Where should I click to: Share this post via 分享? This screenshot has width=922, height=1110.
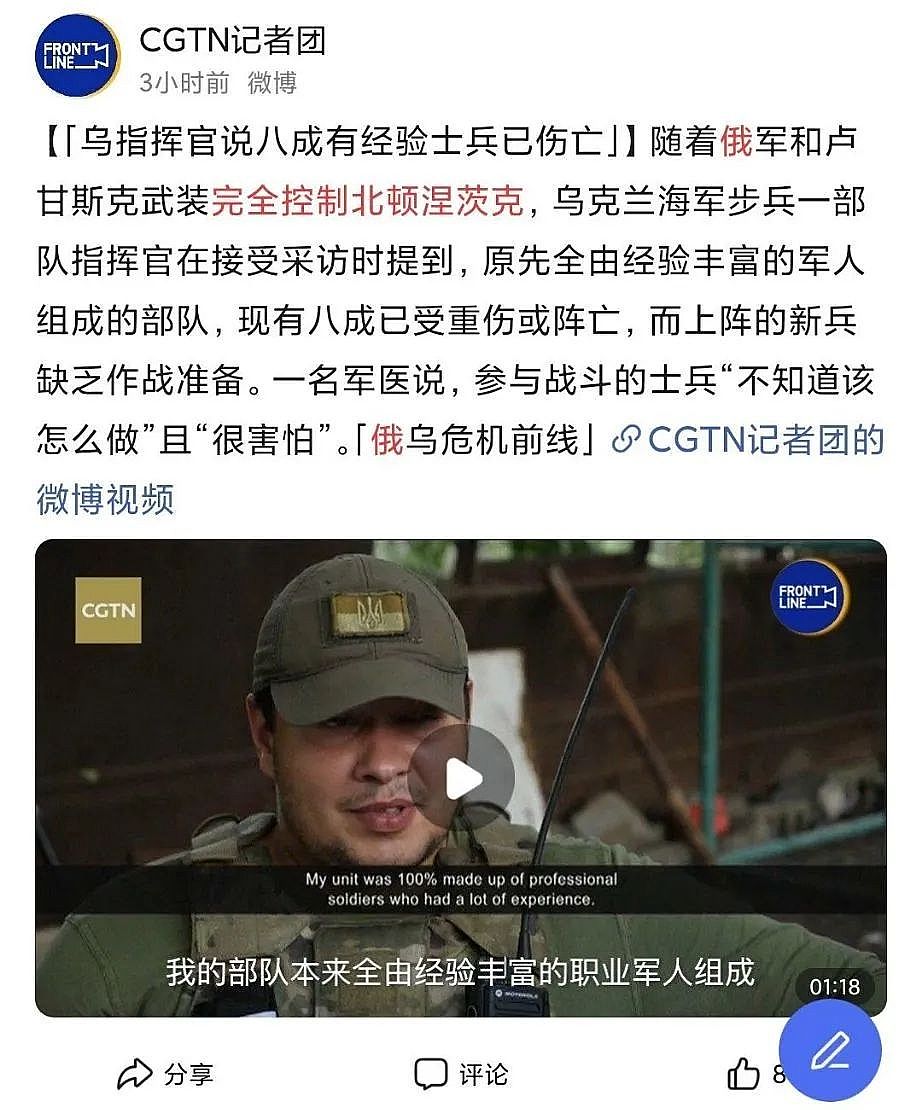point(166,1075)
